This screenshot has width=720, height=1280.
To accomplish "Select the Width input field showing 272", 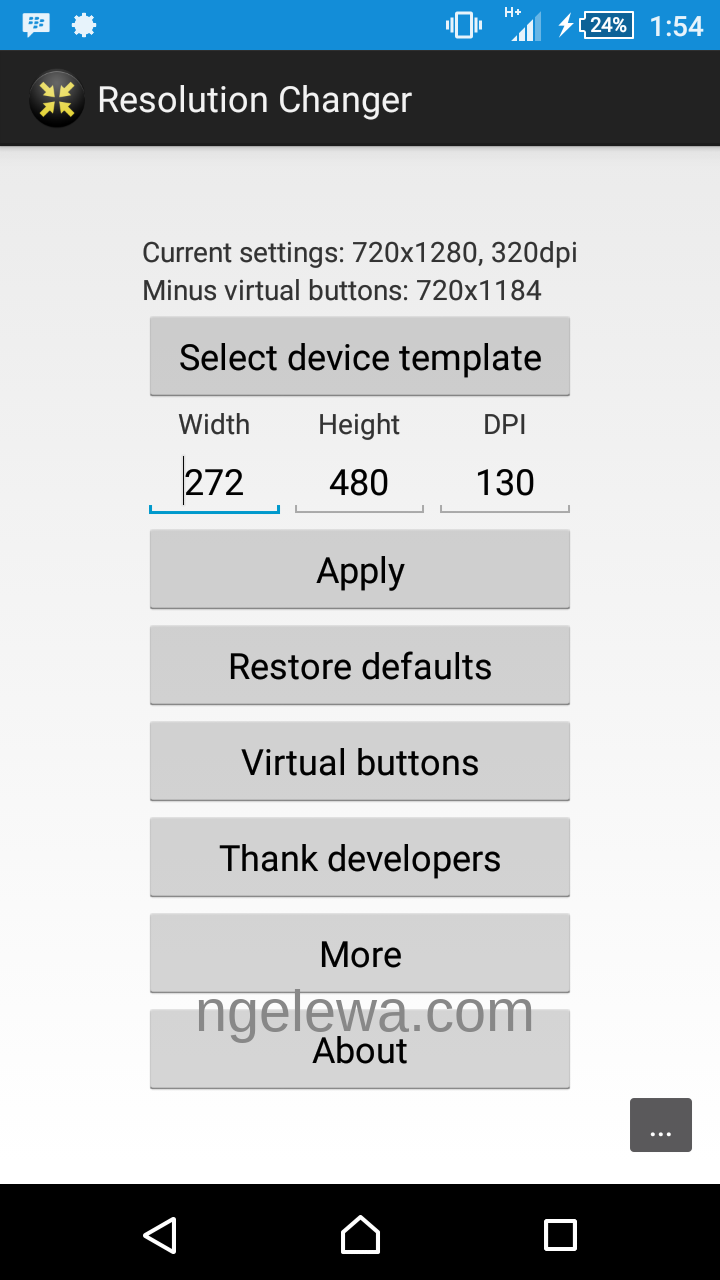I will tap(213, 483).
